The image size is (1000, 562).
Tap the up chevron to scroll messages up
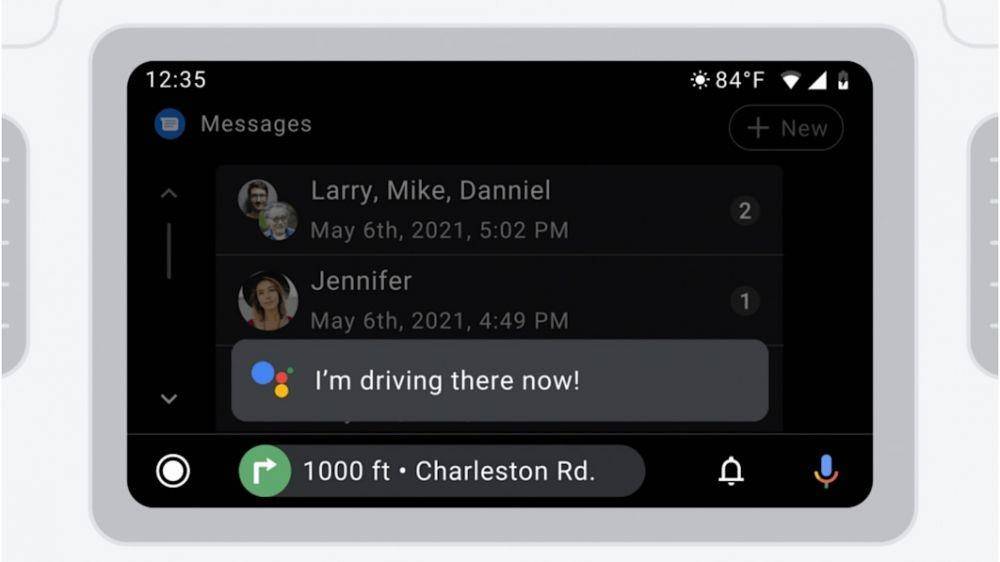169,193
